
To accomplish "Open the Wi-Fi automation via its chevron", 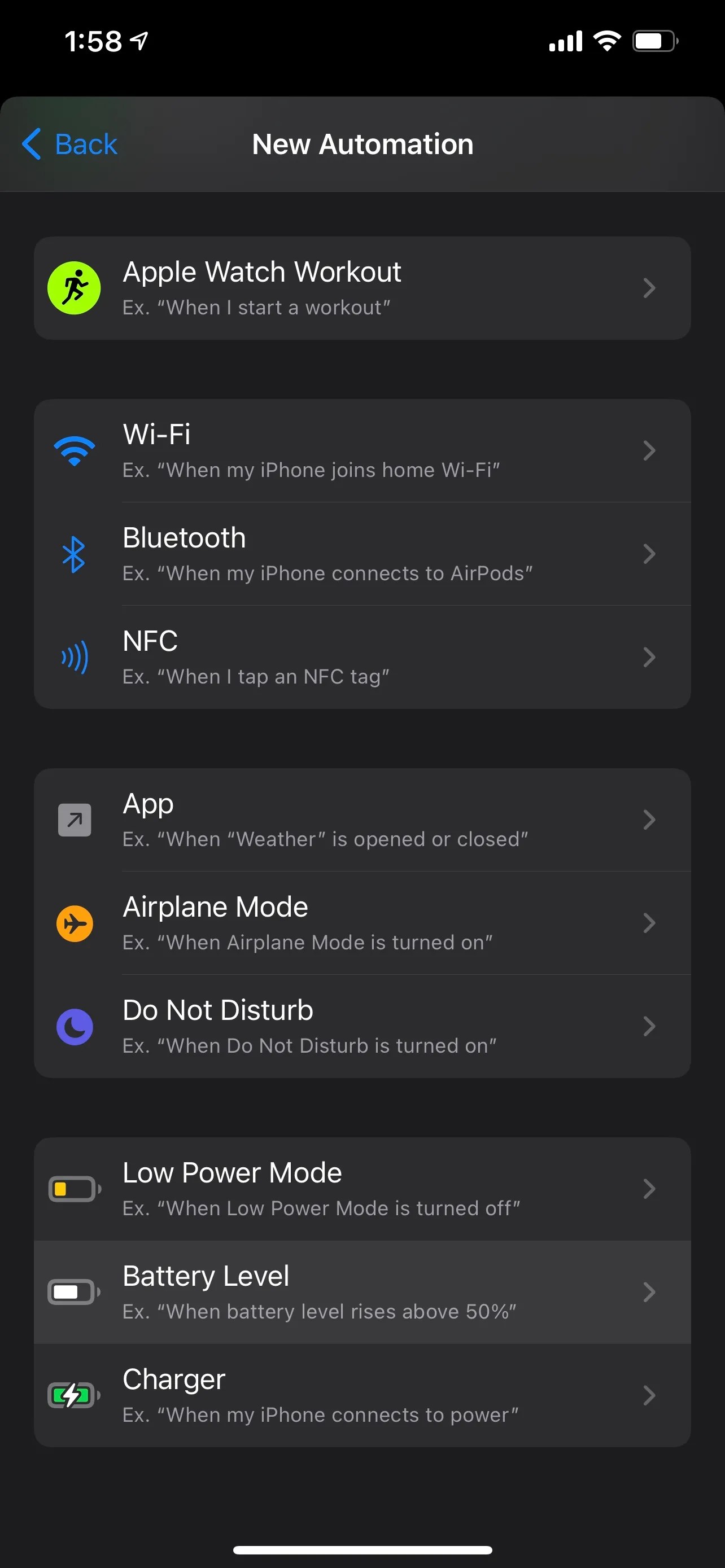I will pos(650,450).
